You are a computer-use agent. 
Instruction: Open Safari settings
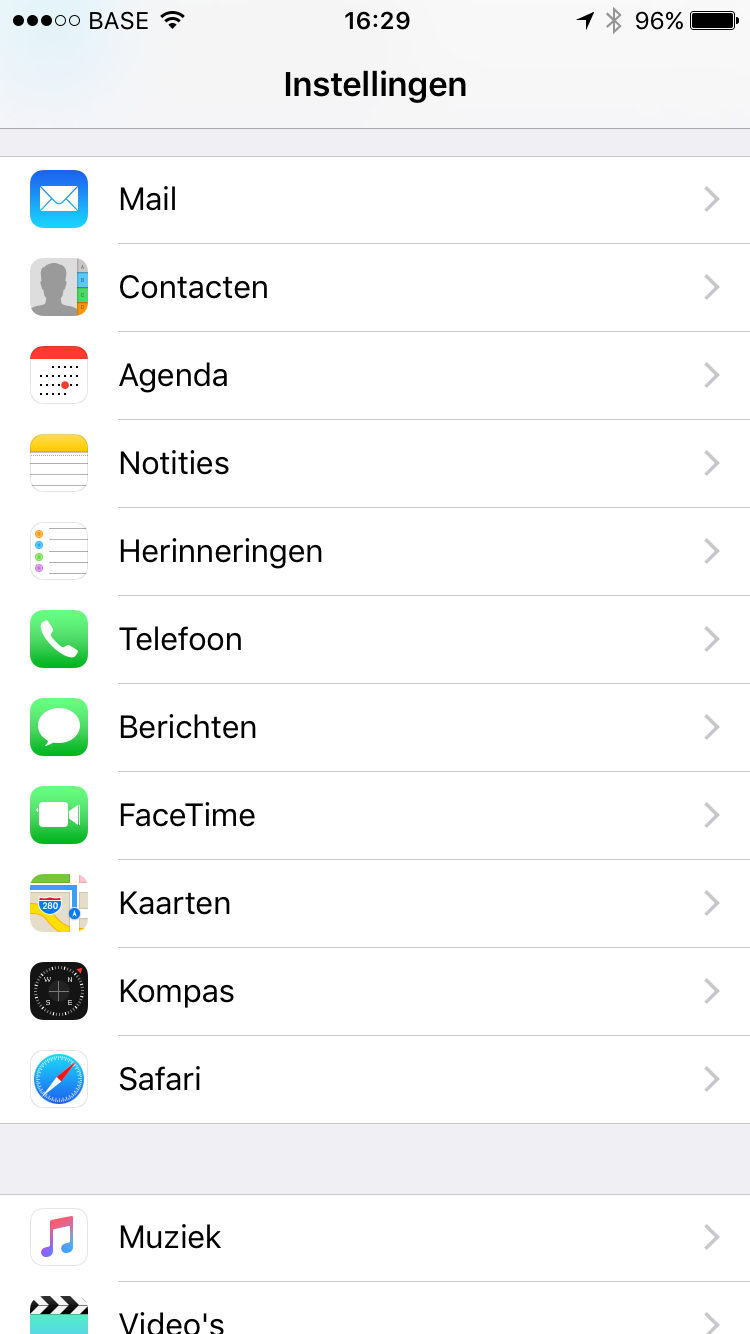tap(375, 1080)
